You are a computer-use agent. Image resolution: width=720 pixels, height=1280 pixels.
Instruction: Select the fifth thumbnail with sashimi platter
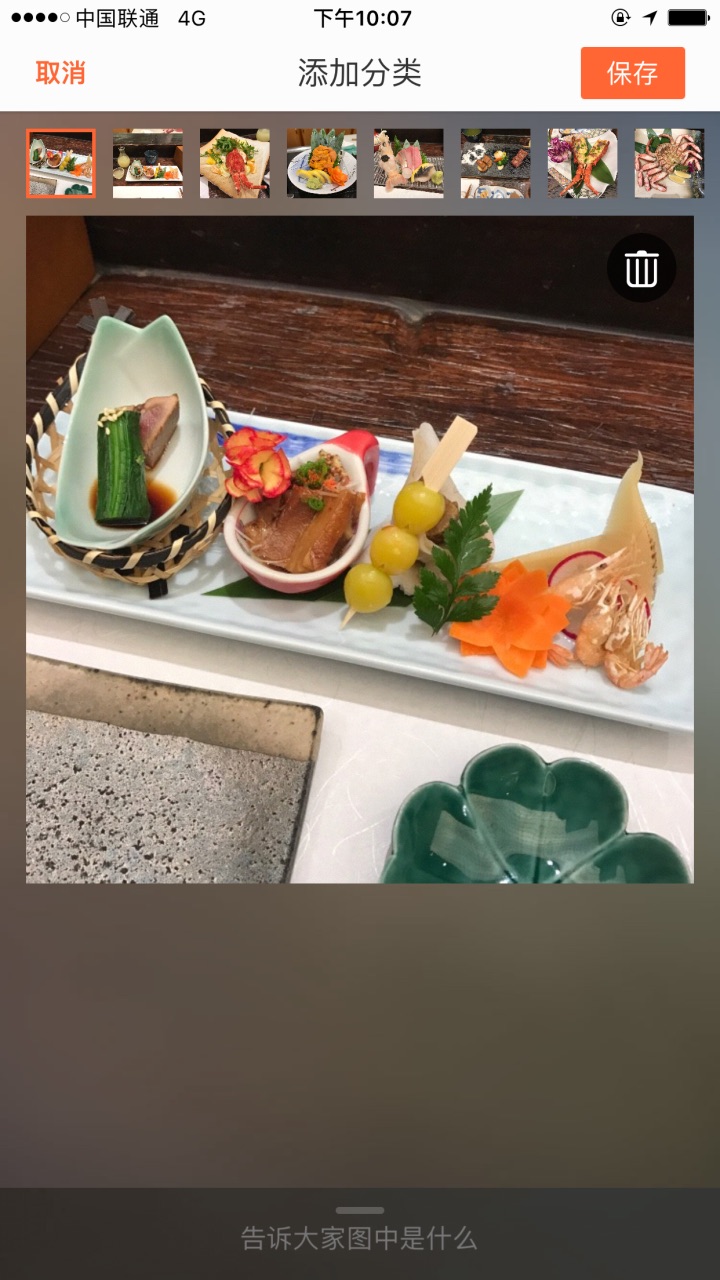(x=409, y=163)
